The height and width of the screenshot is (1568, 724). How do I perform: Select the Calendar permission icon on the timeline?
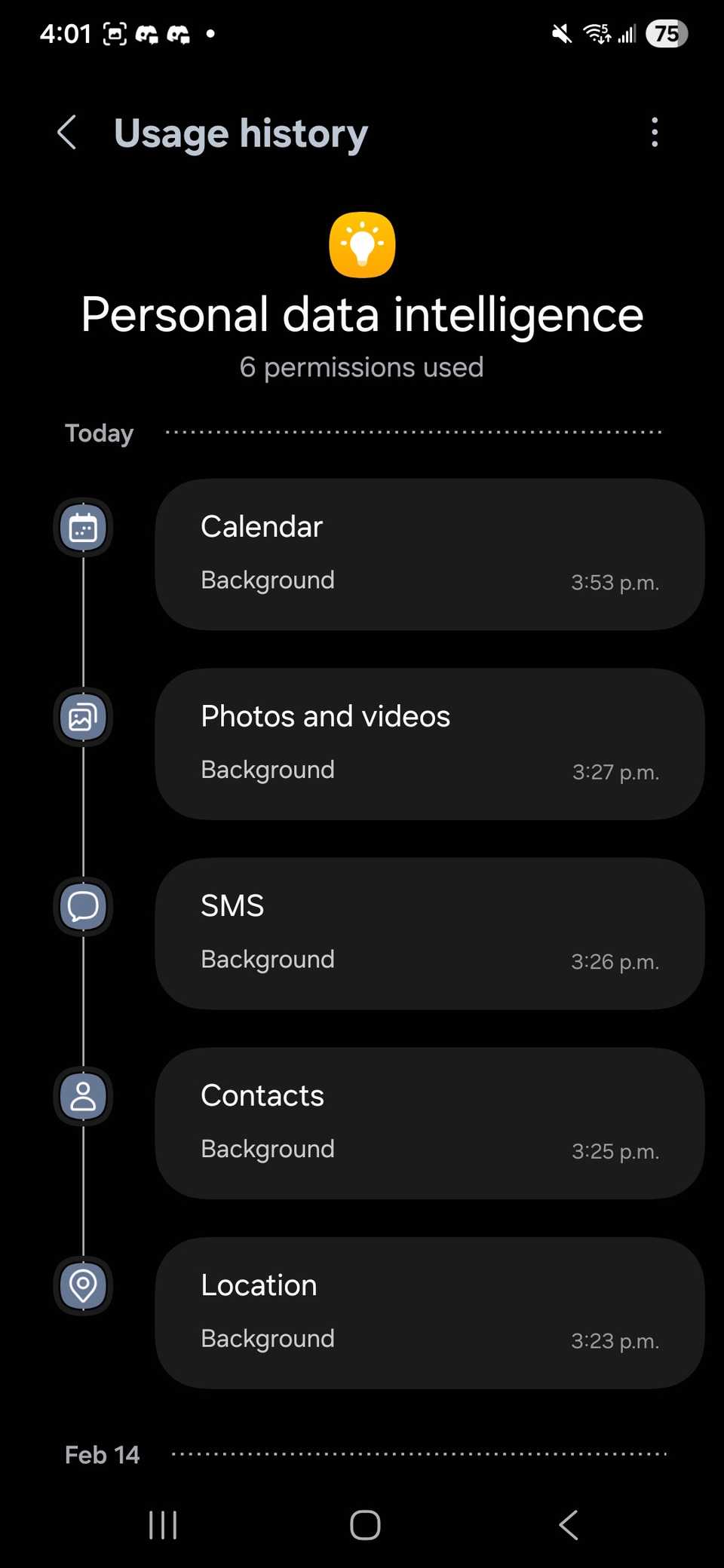coord(83,528)
